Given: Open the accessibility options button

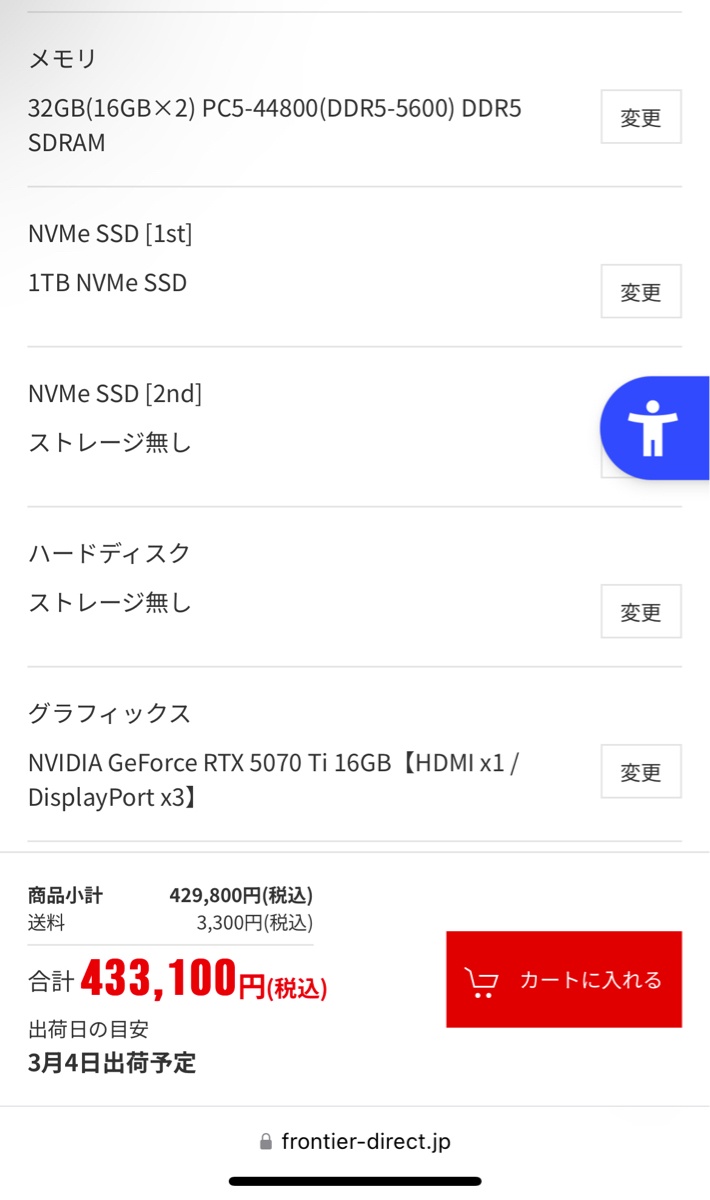Looking at the screenshot, I should pos(654,428).
